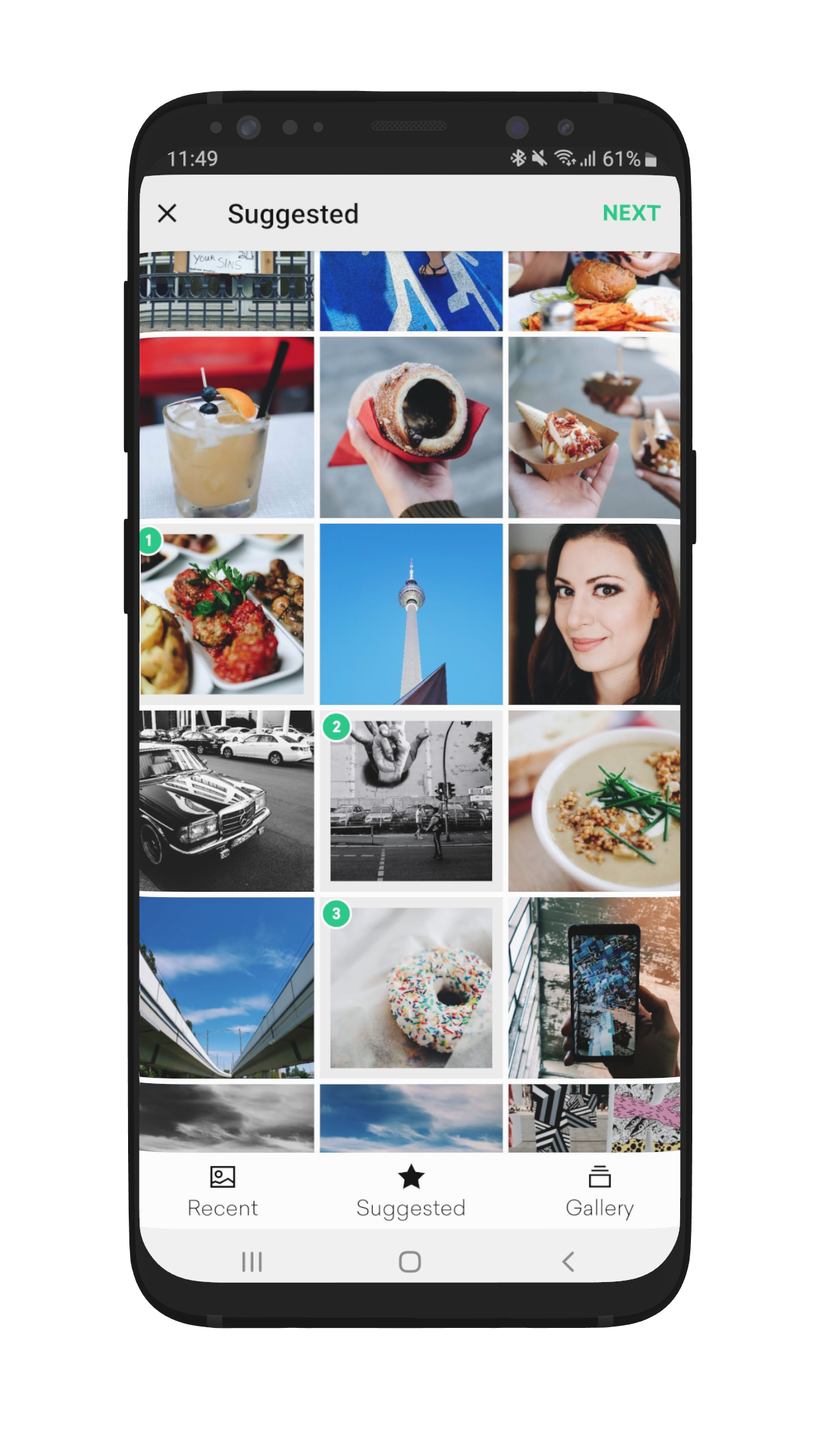Open recent apps from the navigation bar
Viewport: 819px width, 1456px height.
251,1261
